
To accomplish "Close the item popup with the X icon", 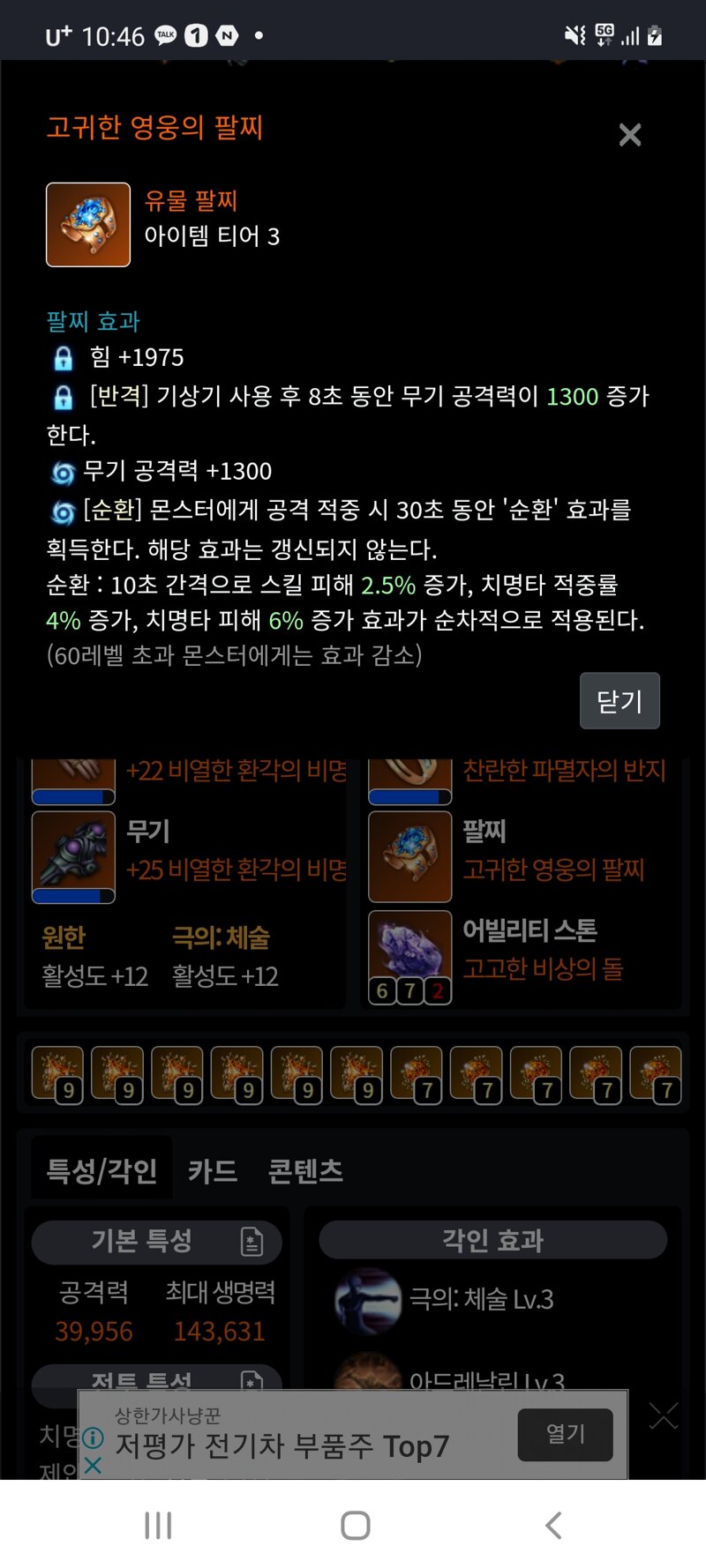I will (629, 135).
